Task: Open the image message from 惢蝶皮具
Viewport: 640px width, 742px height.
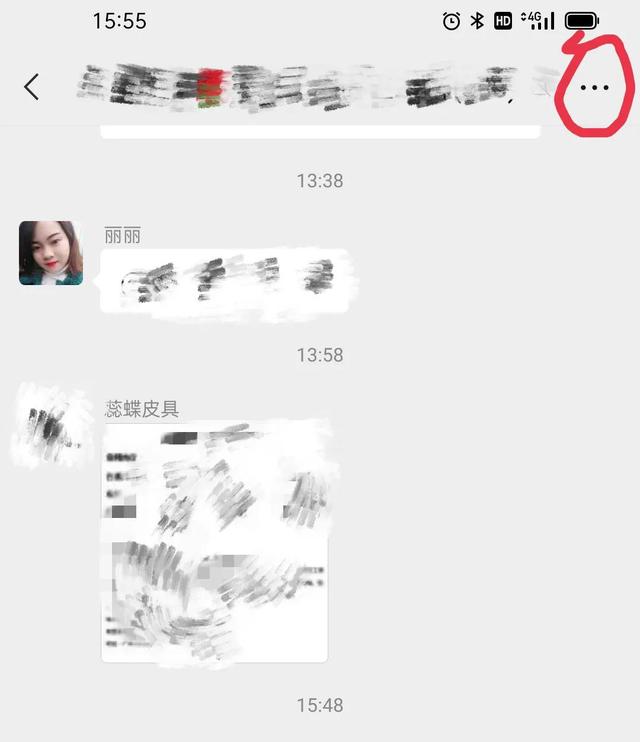Action: click(x=215, y=541)
